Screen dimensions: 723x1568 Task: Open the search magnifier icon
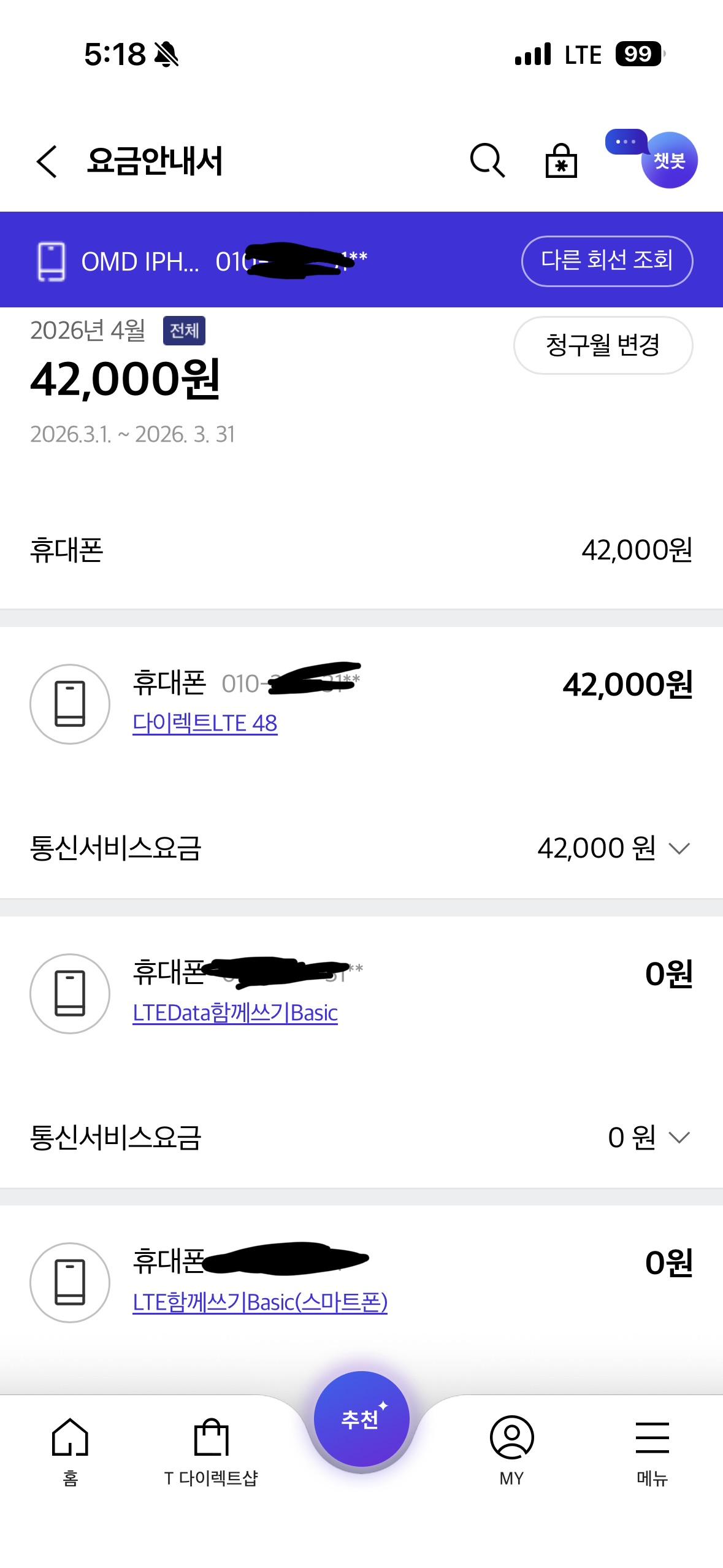click(488, 161)
